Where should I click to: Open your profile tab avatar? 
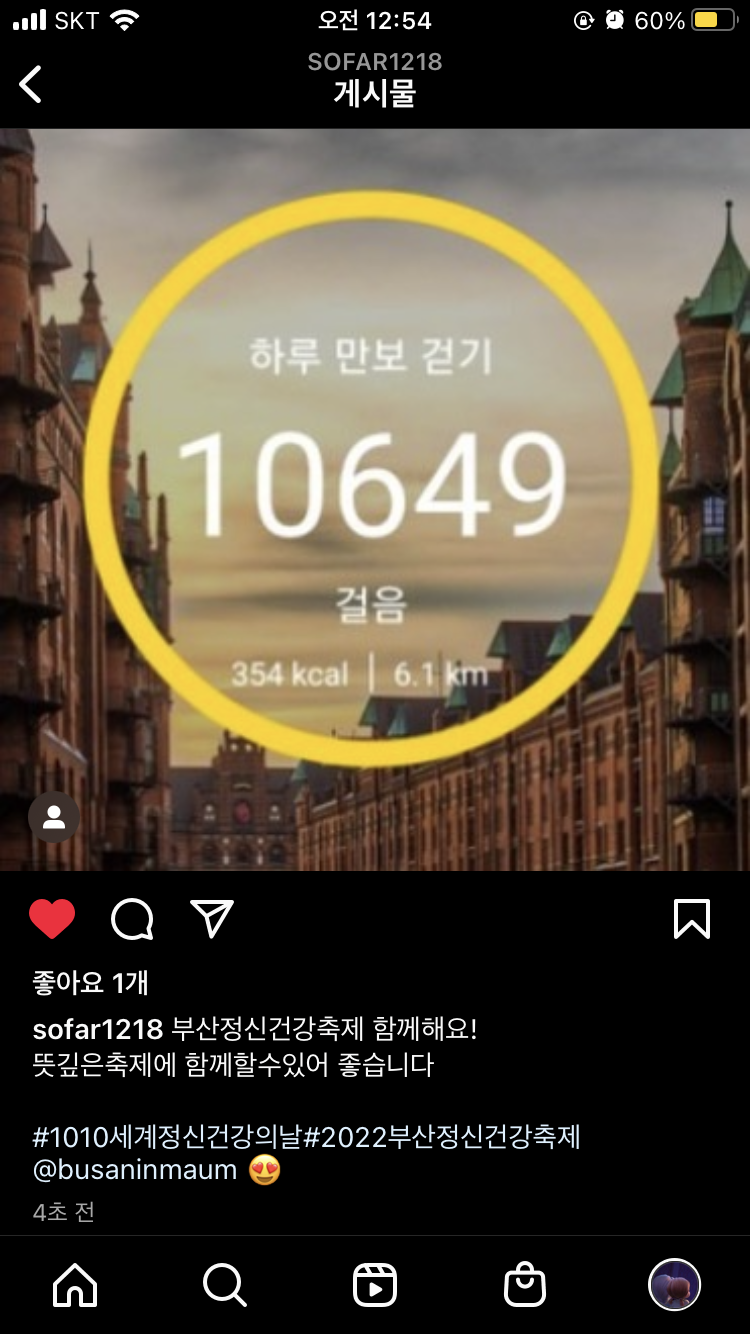(x=675, y=1285)
